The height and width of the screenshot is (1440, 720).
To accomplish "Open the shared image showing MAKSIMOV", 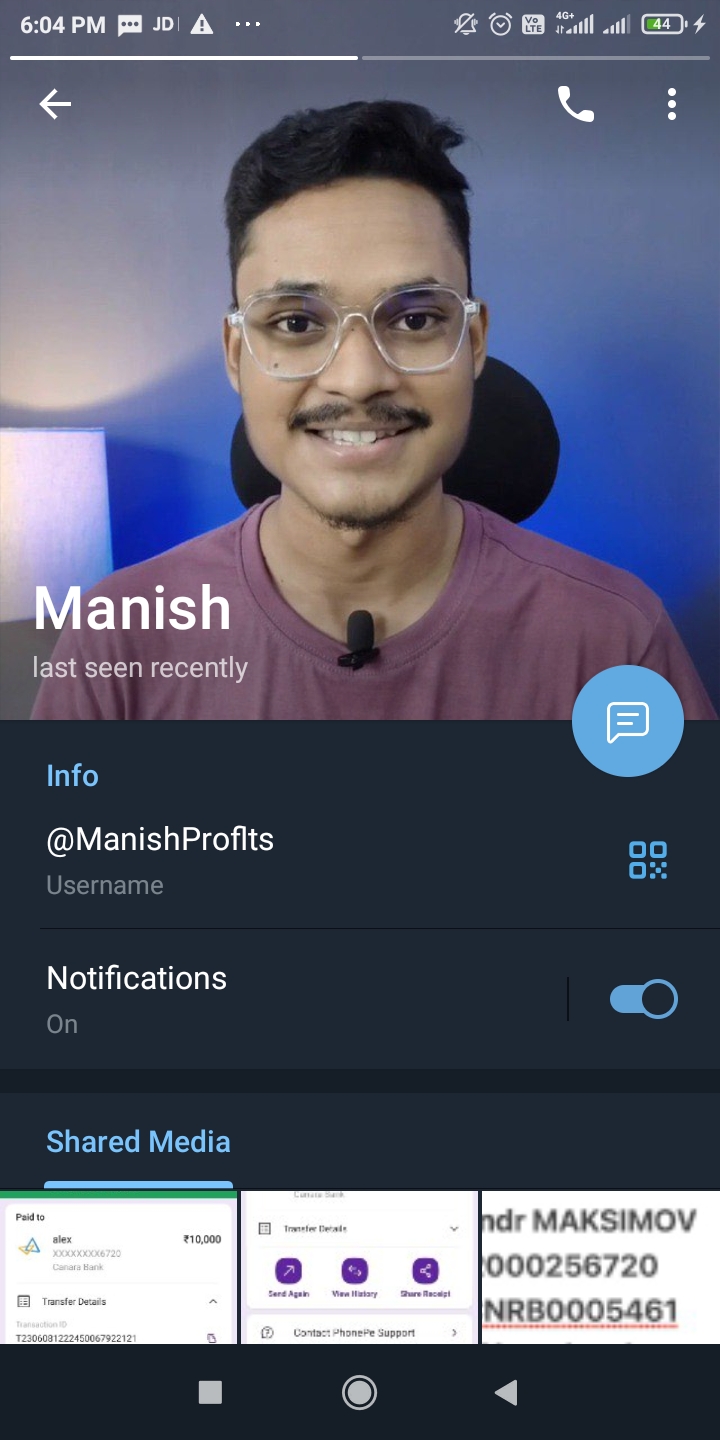I will (601, 1268).
